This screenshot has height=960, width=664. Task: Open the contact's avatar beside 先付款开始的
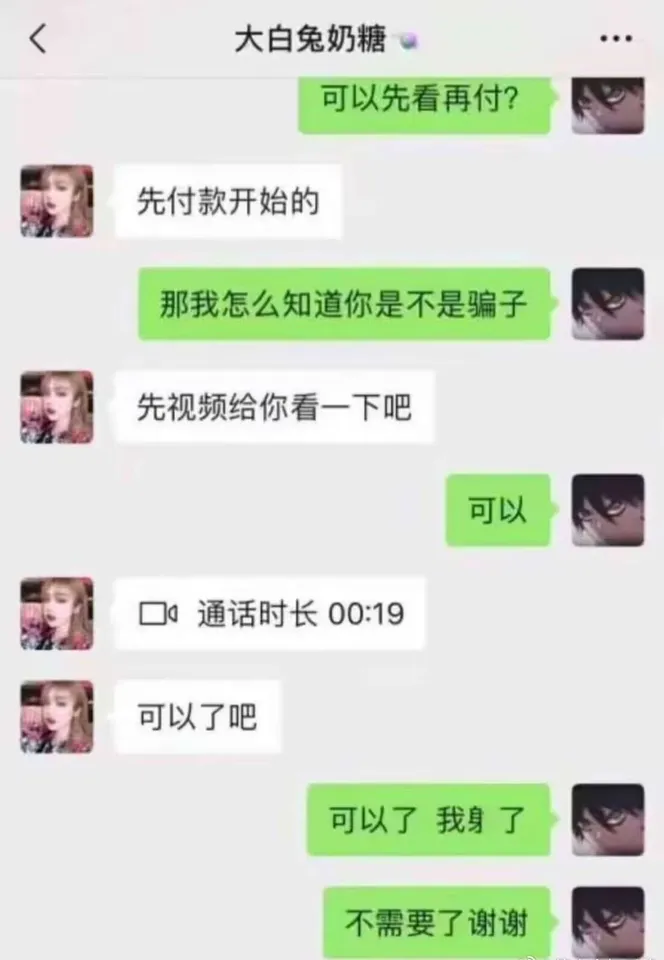point(57,201)
